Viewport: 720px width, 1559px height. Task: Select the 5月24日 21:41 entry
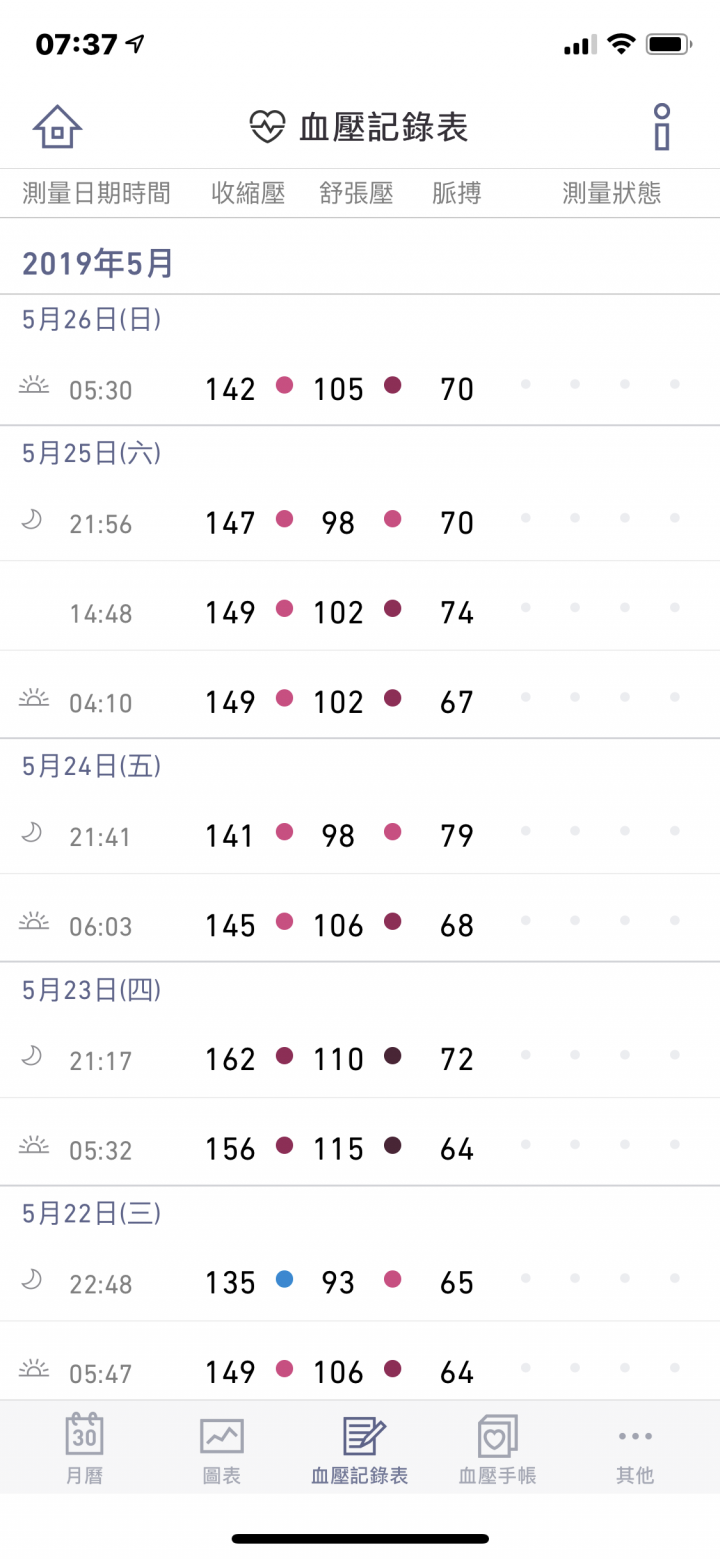(360, 835)
